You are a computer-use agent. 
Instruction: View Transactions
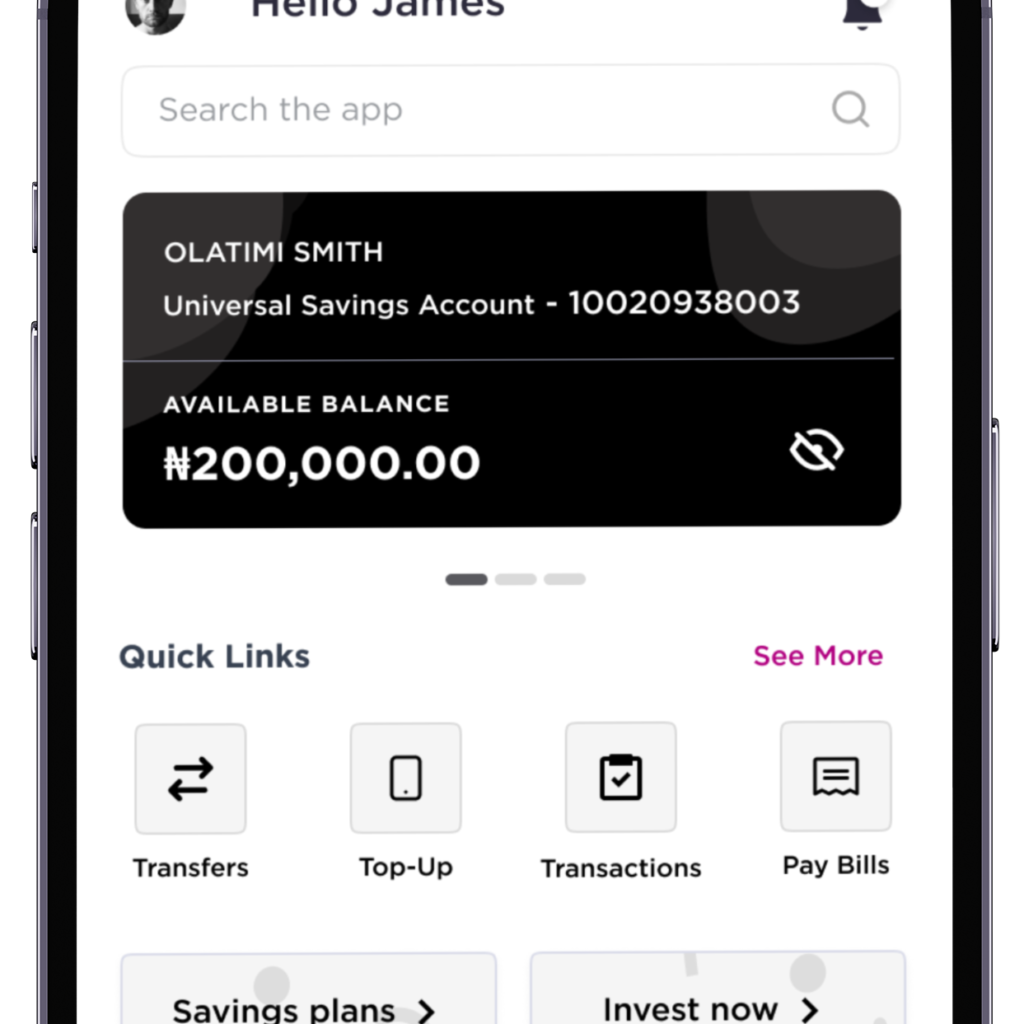[x=620, y=778]
